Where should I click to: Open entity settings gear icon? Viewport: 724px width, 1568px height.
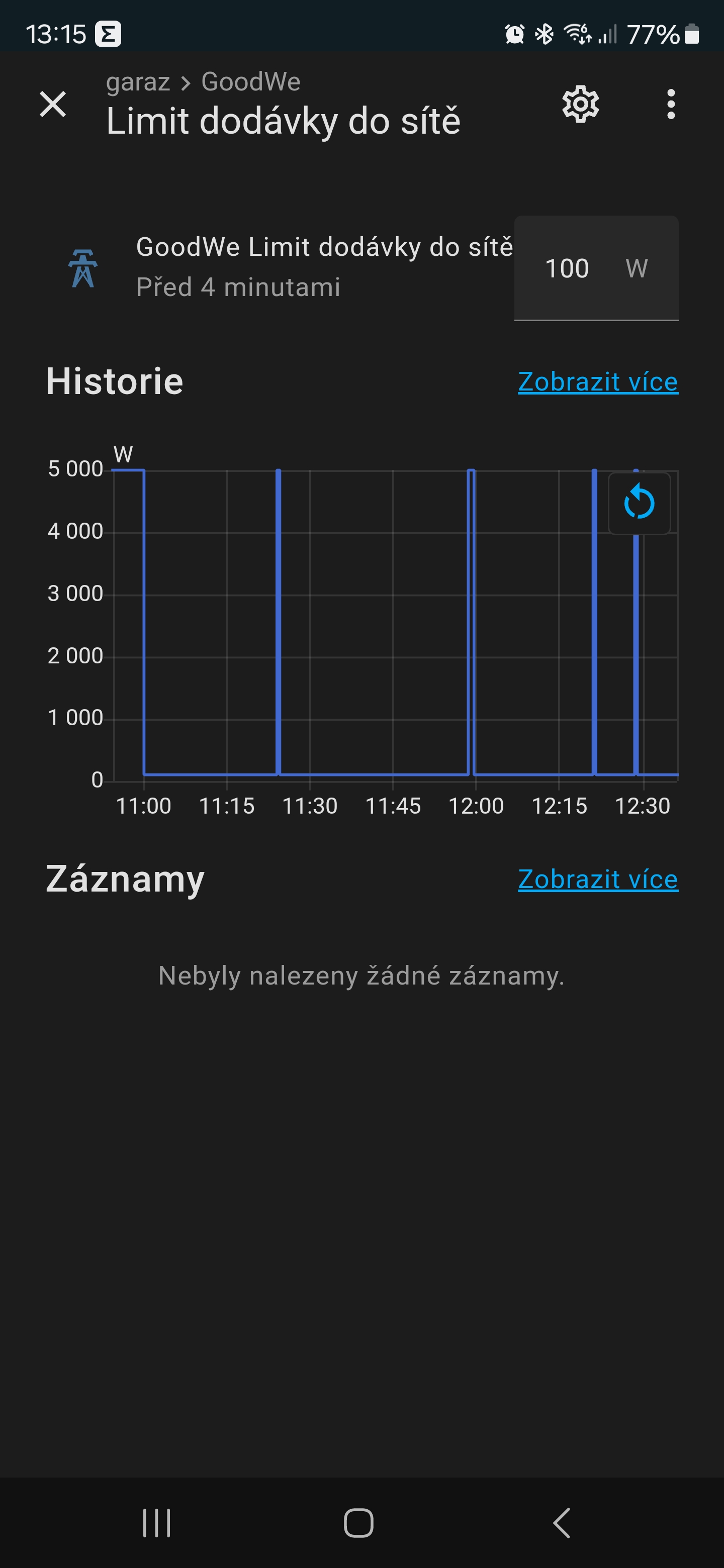click(x=580, y=104)
